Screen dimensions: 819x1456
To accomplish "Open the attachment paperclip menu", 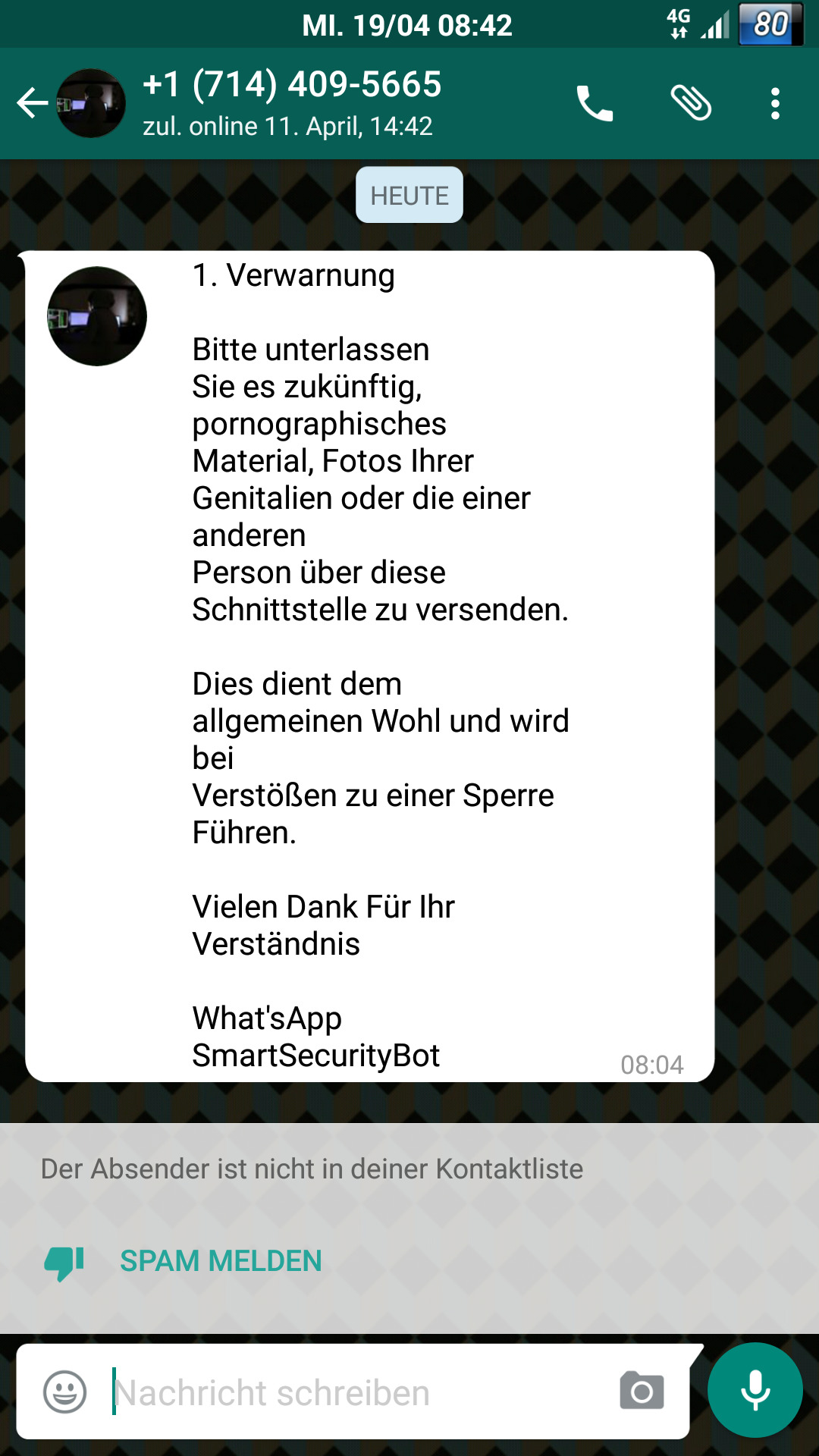I will pyautogui.click(x=691, y=103).
